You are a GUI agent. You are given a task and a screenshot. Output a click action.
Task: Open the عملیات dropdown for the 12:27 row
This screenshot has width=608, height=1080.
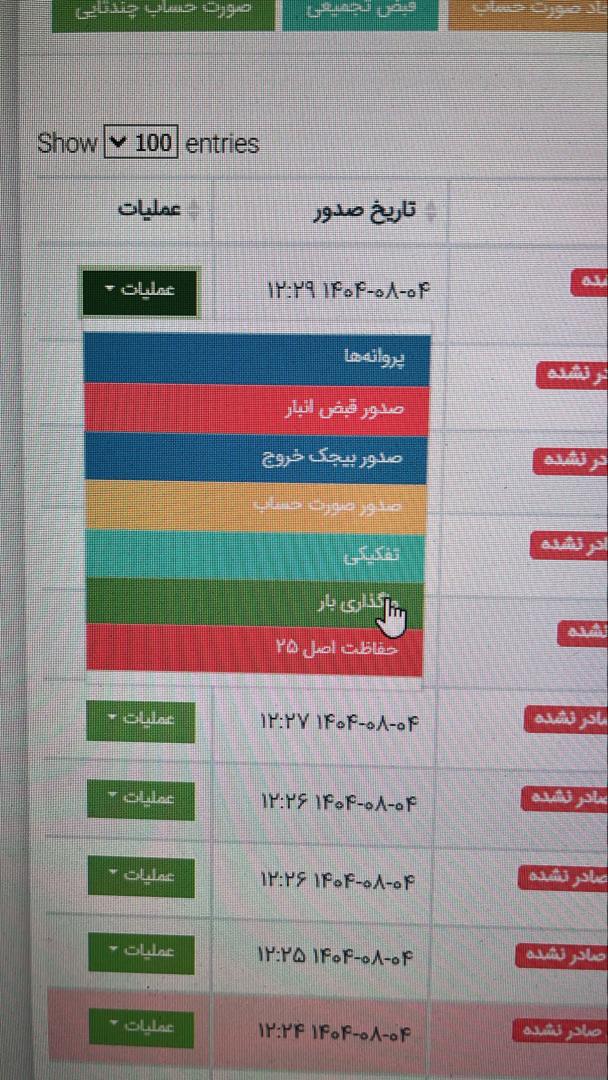(x=140, y=720)
